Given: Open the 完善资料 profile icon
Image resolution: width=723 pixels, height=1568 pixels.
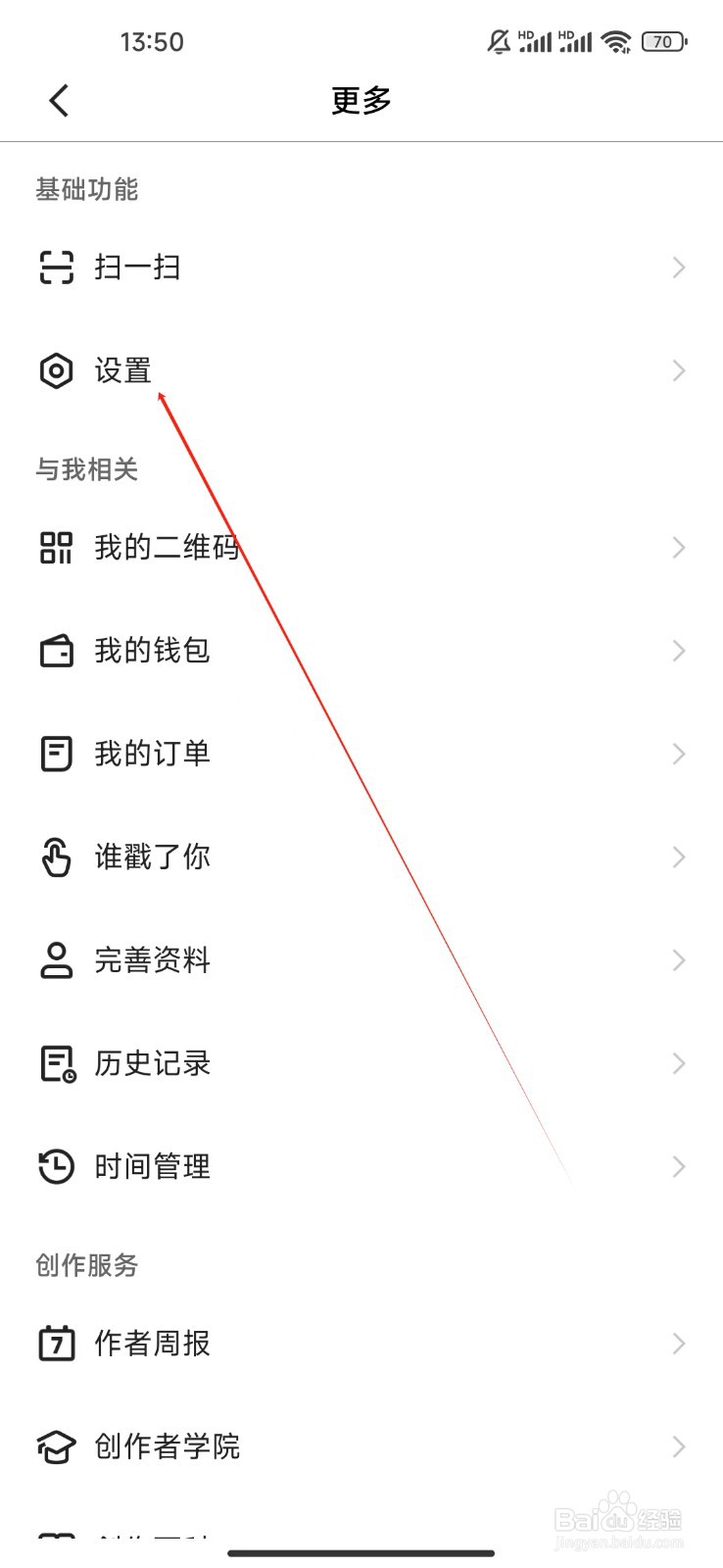Looking at the screenshot, I should click(56, 959).
